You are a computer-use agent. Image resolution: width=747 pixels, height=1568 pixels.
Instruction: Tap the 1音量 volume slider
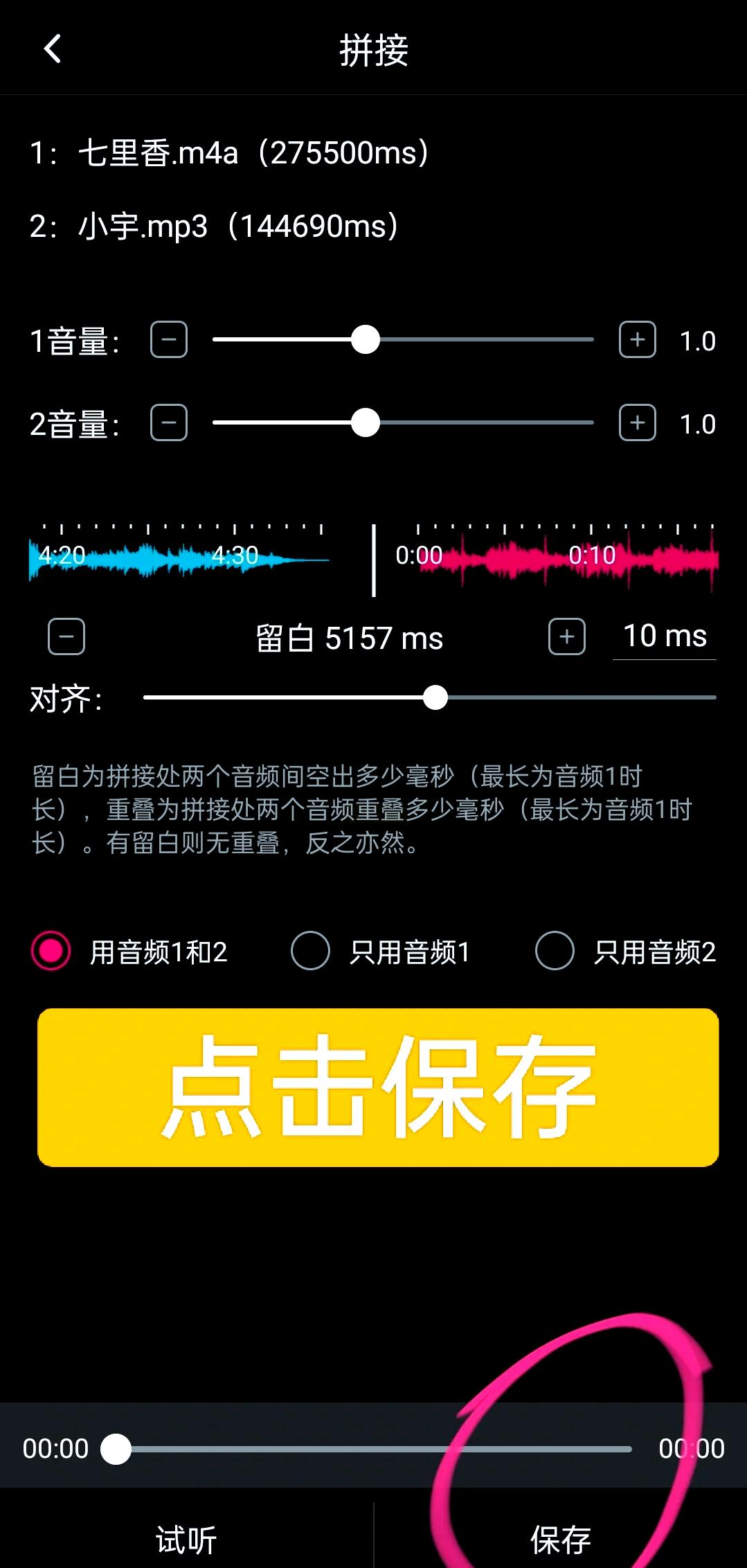click(x=403, y=340)
